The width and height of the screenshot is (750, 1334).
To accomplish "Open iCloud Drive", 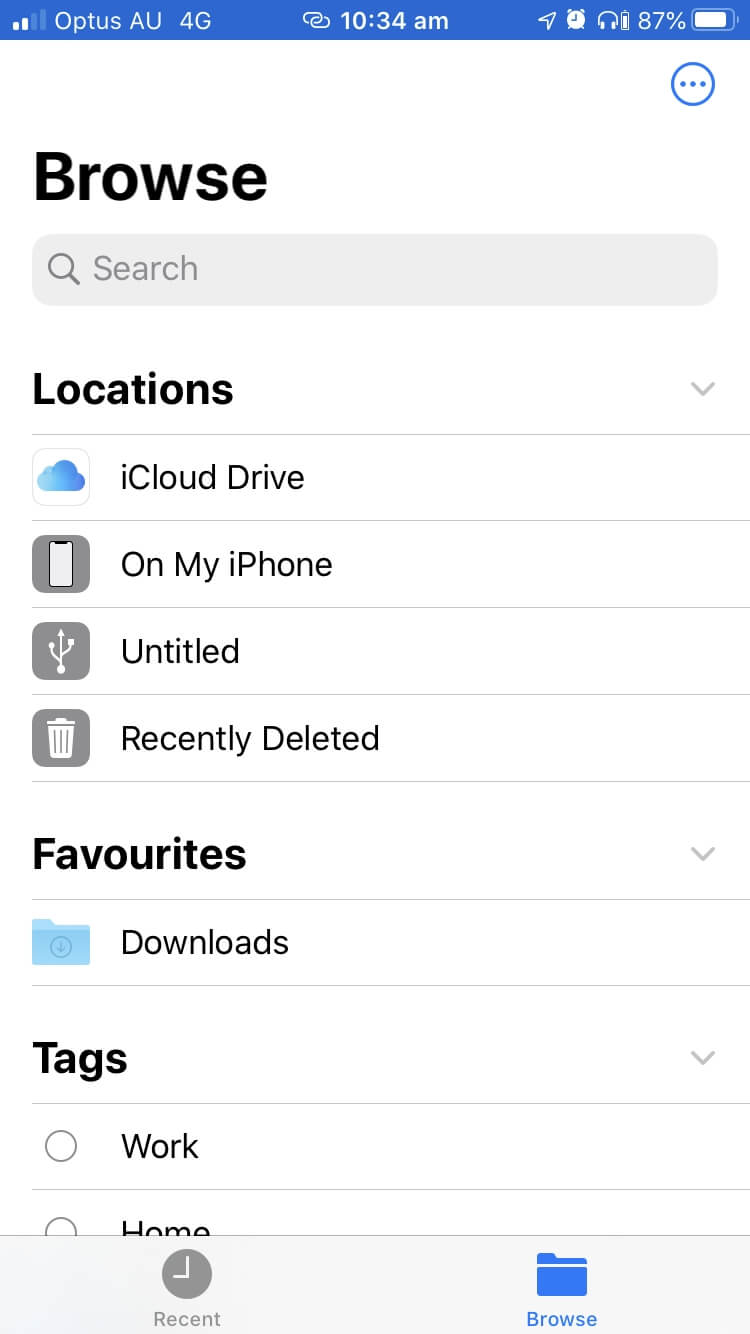I will [x=391, y=477].
